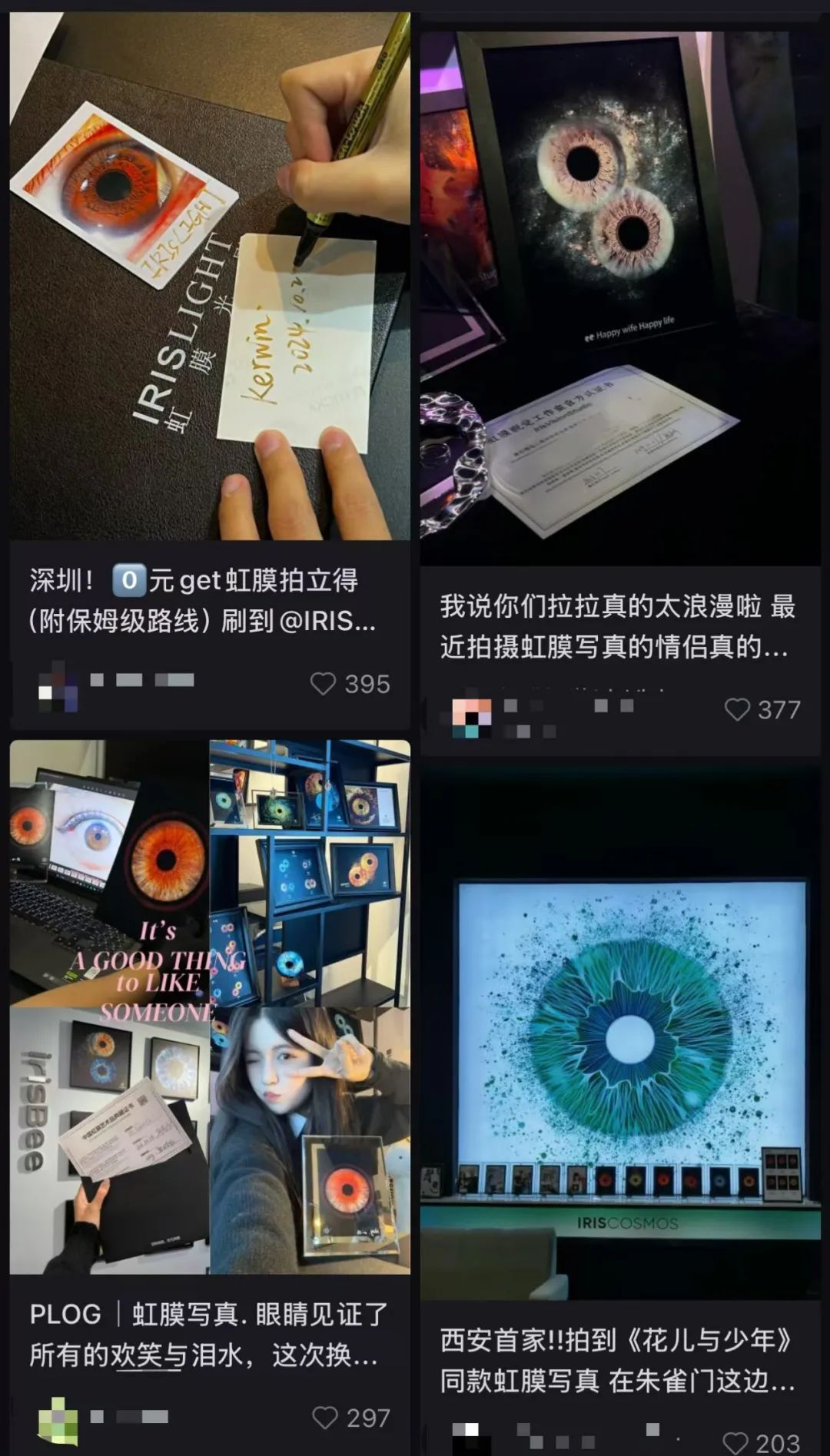Like the 虹膜拍立得 post with 395 likes
This screenshot has width=830, height=1456.
coord(324,684)
